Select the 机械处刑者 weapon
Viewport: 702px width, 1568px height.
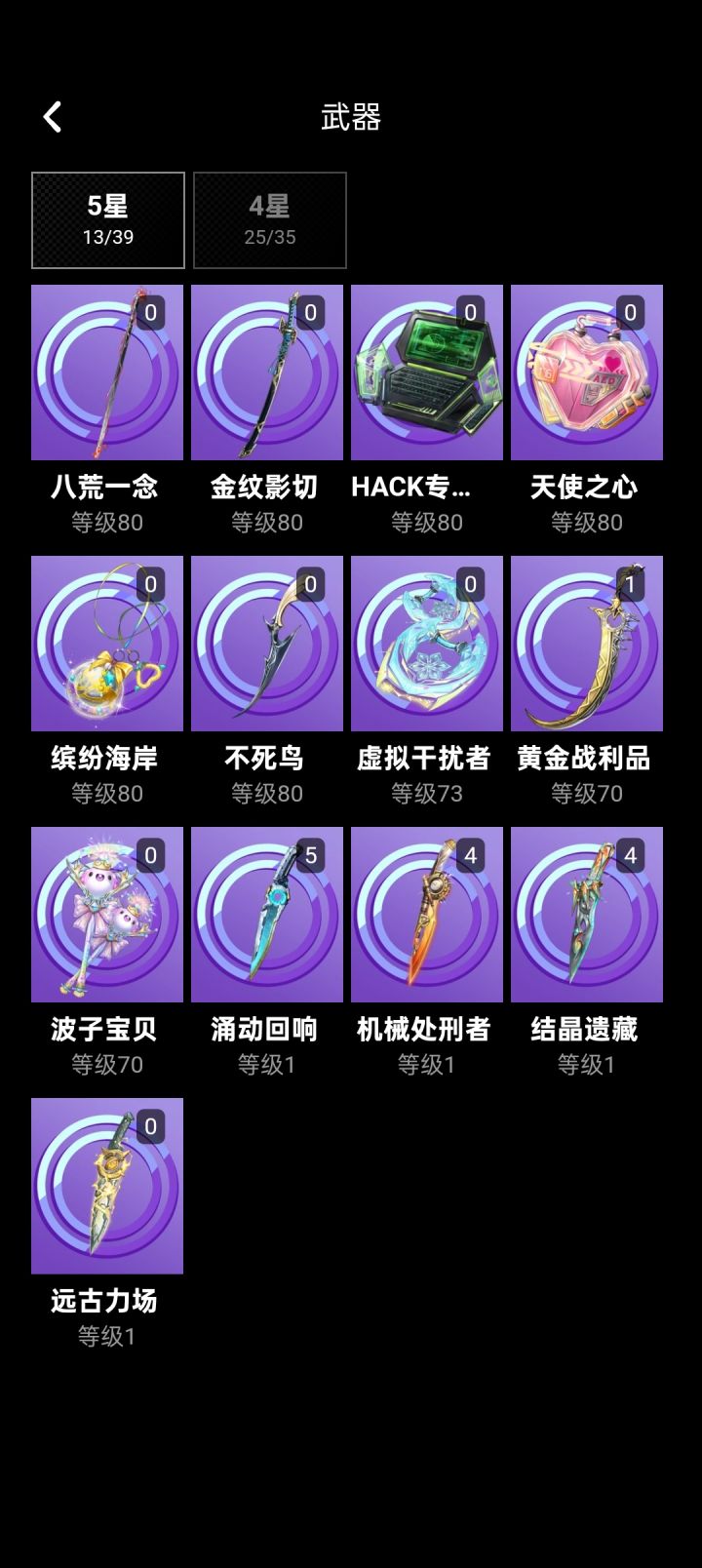tap(427, 914)
